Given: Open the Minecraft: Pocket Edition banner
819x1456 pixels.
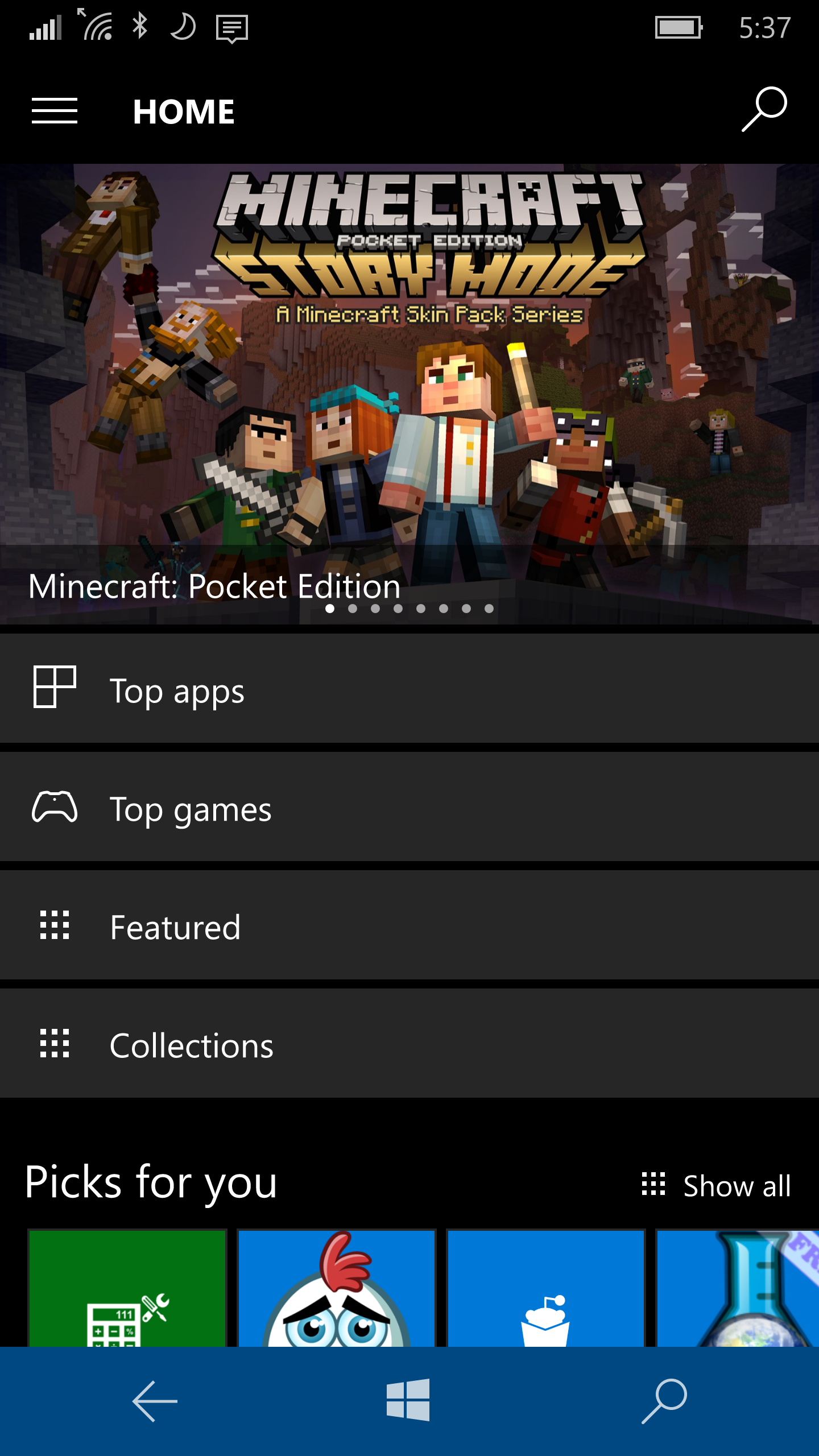Looking at the screenshot, I should click(409, 392).
